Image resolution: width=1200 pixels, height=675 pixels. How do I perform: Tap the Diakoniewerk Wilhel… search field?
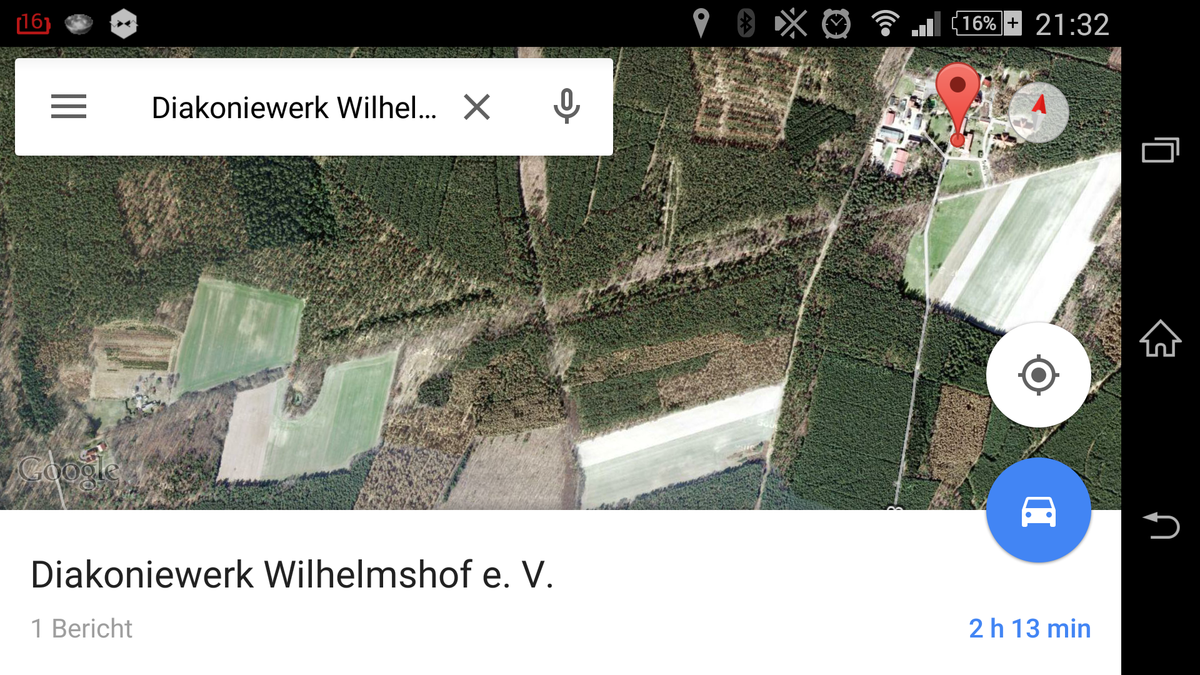click(x=294, y=107)
